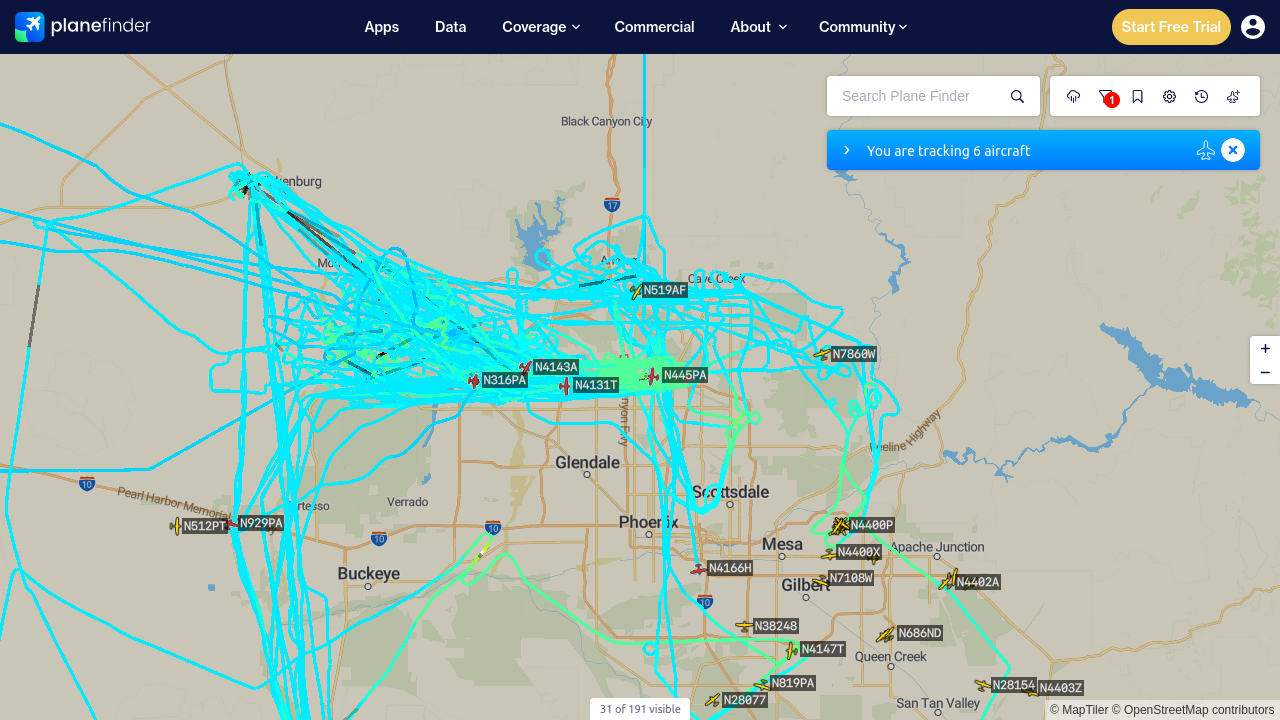Viewport: 1280px width, 720px height.
Task: Zoom out of the map
Action: click(x=1265, y=372)
